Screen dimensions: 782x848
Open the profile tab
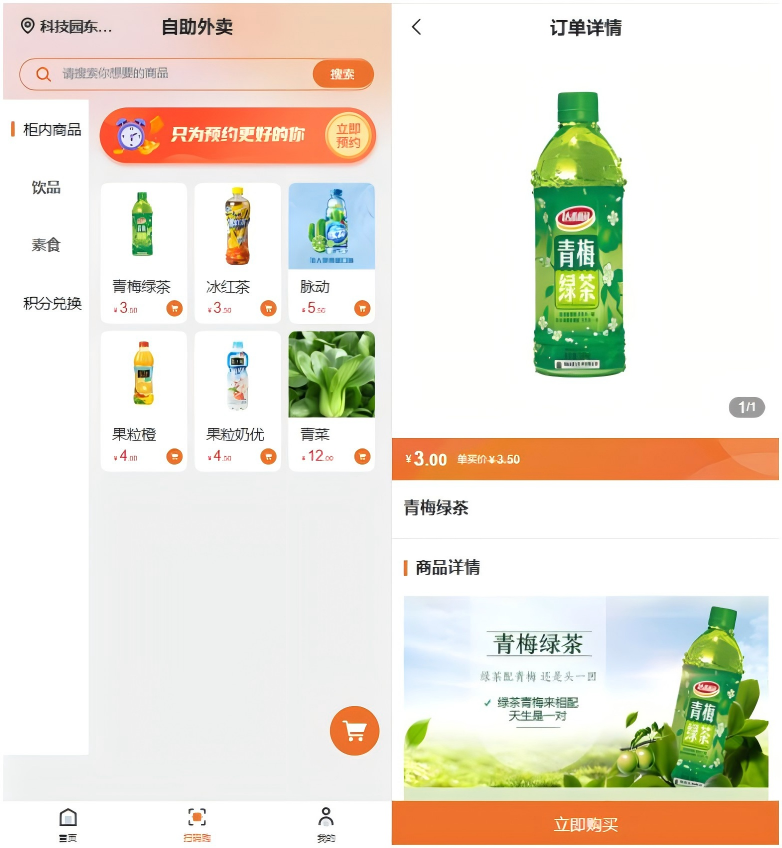coord(326,825)
